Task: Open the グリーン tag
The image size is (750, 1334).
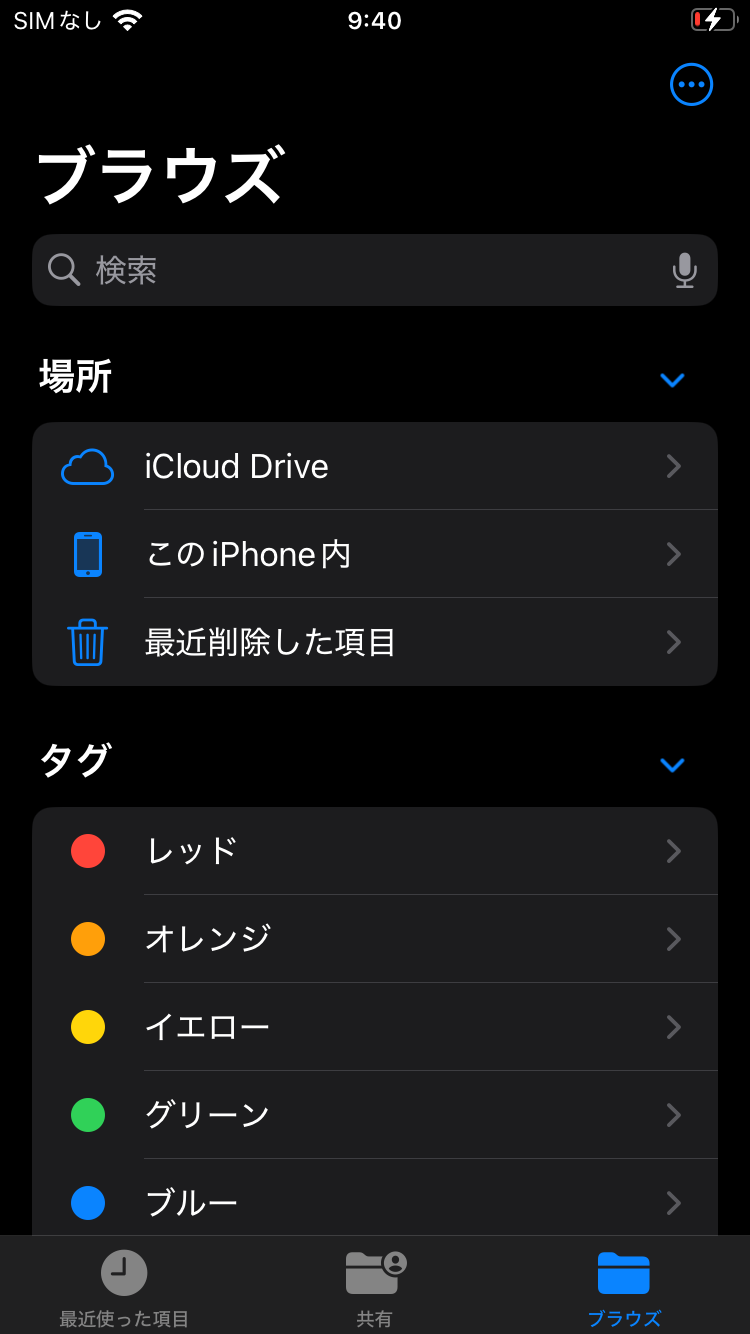Action: point(374,1115)
